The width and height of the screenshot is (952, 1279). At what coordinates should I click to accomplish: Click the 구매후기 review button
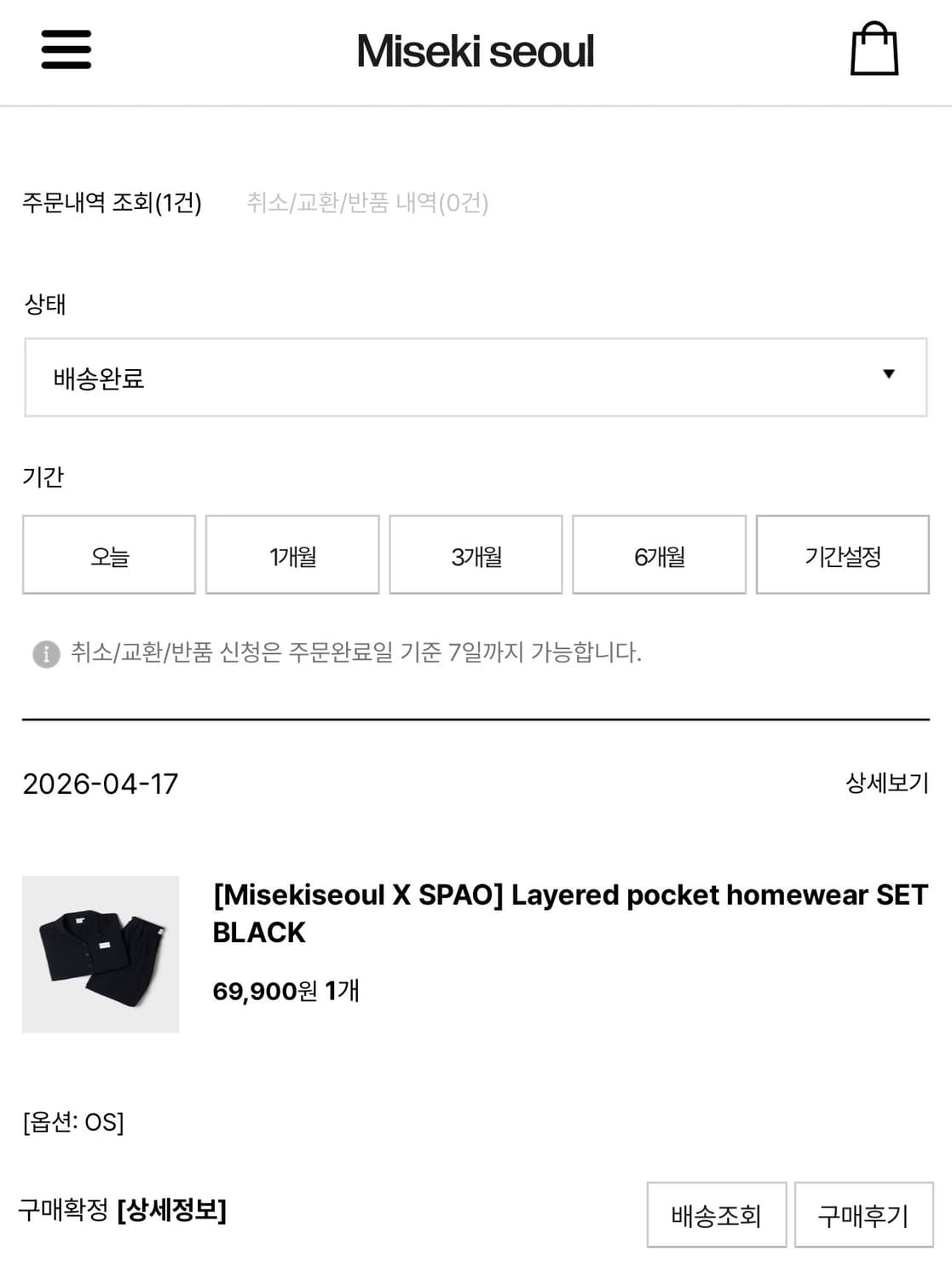click(863, 1216)
